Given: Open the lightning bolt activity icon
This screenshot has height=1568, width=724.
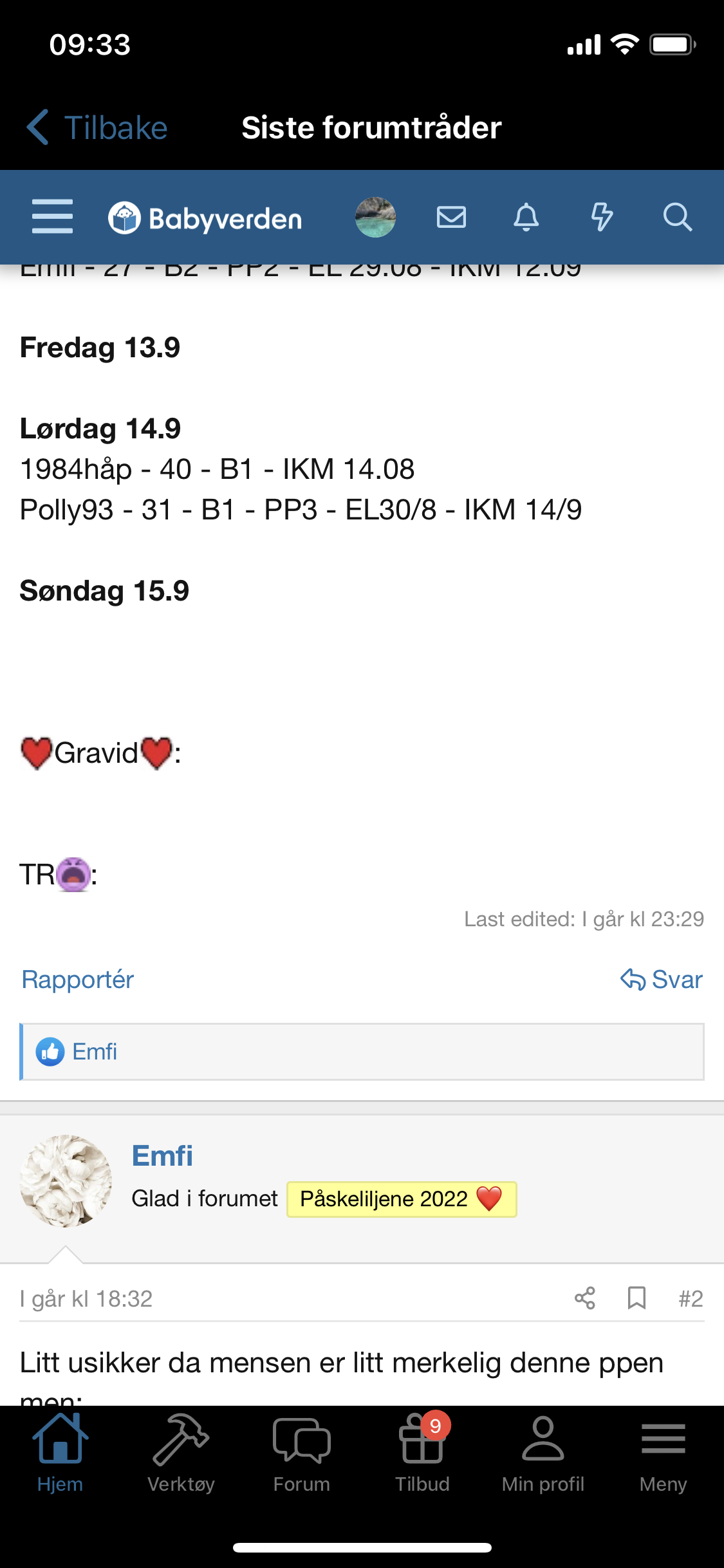Looking at the screenshot, I should (601, 218).
